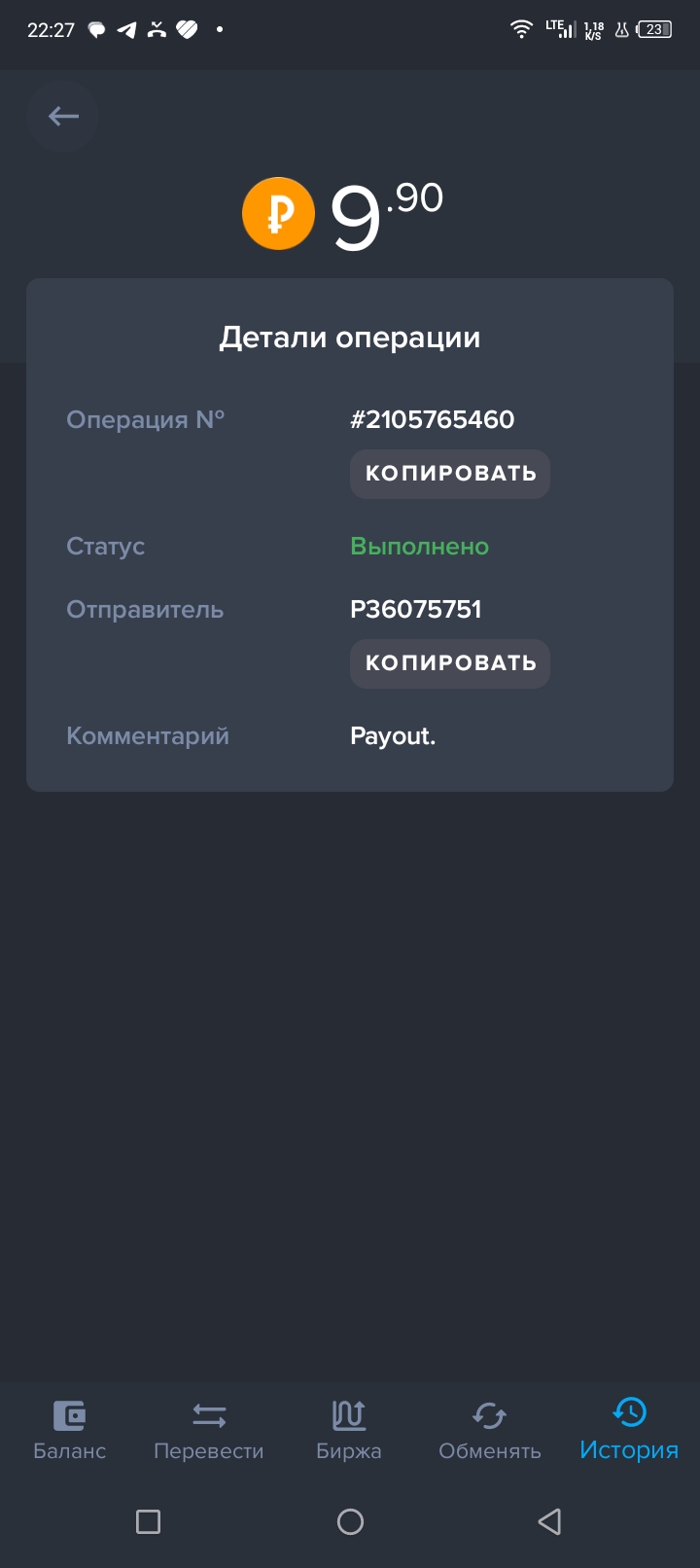Go back using the top arrow
This screenshot has height=1568, width=700.
click(x=63, y=117)
